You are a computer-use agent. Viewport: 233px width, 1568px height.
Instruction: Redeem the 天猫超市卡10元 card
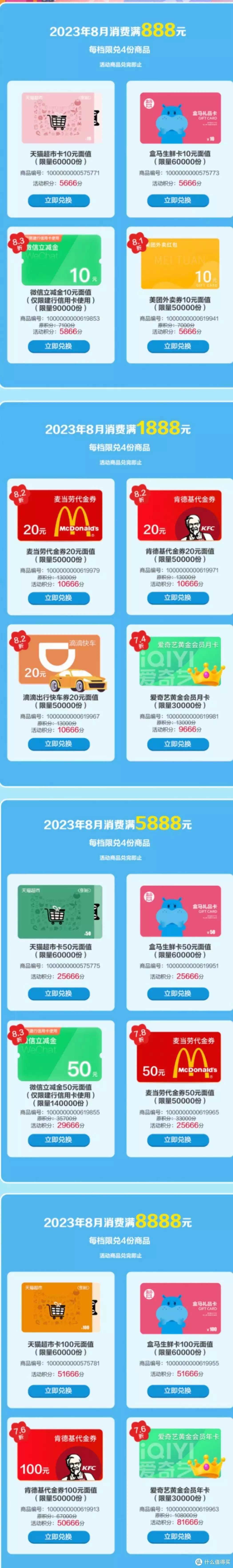[58, 200]
